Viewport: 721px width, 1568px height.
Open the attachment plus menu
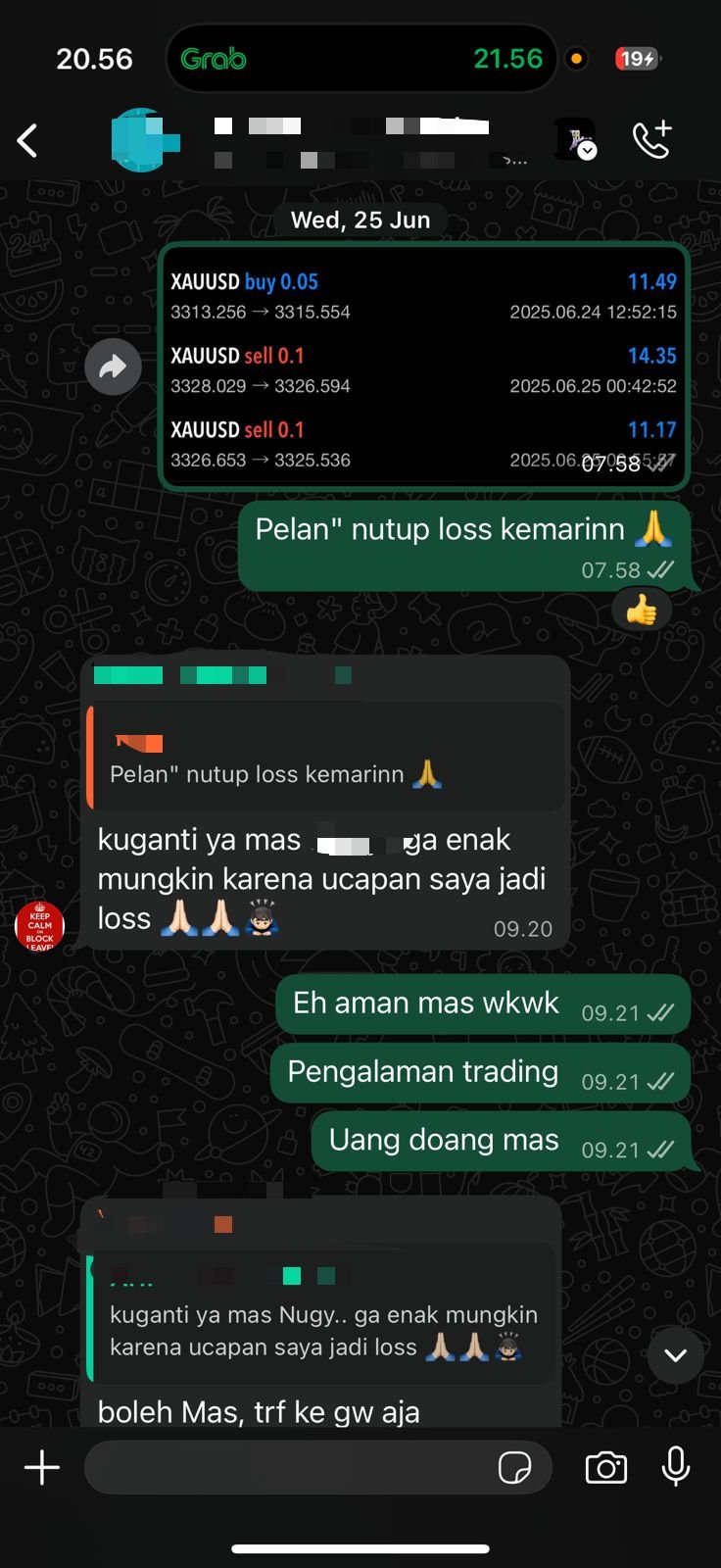point(42,1467)
